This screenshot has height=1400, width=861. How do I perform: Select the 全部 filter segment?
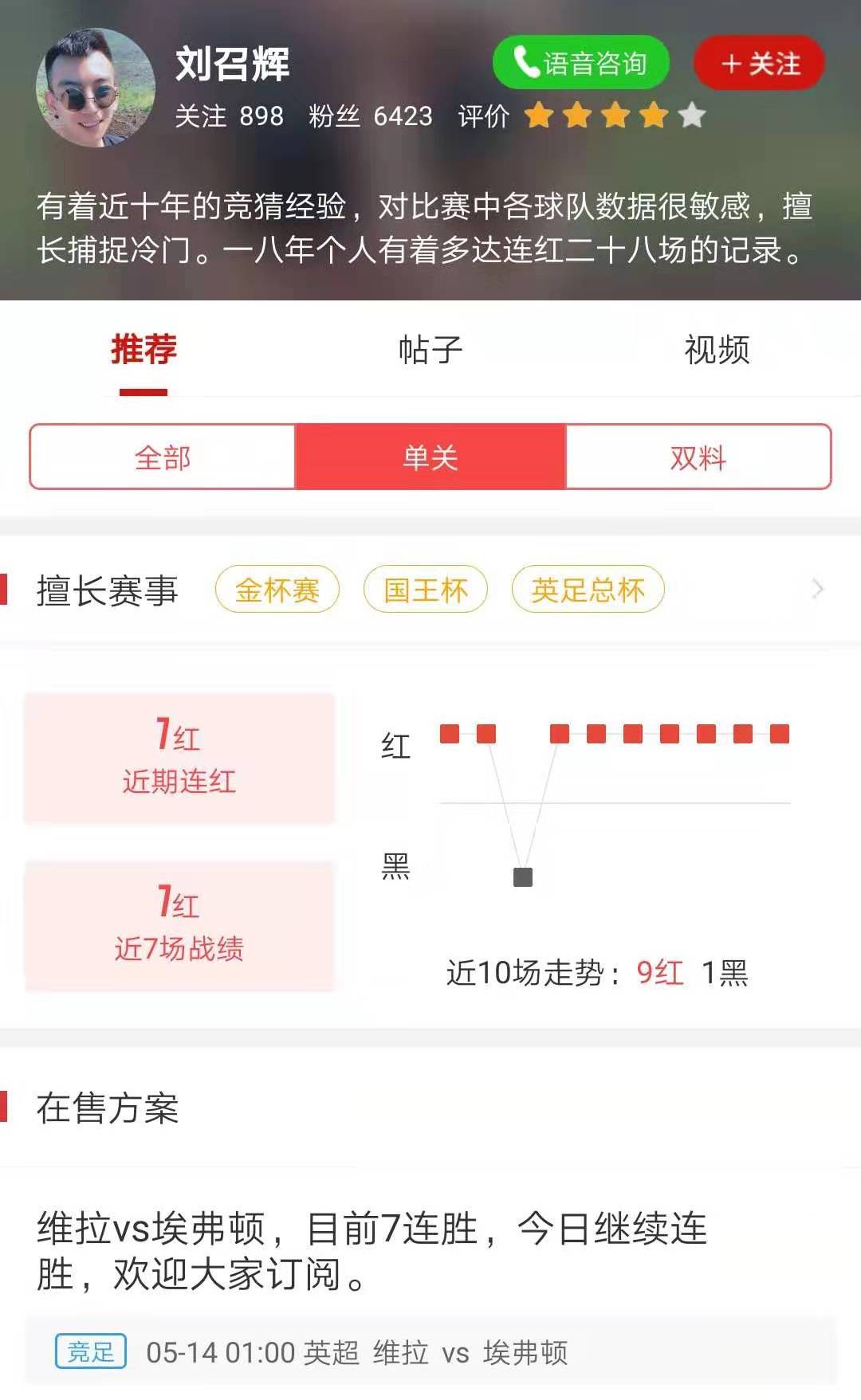pyautogui.click(x=163, y=457)
